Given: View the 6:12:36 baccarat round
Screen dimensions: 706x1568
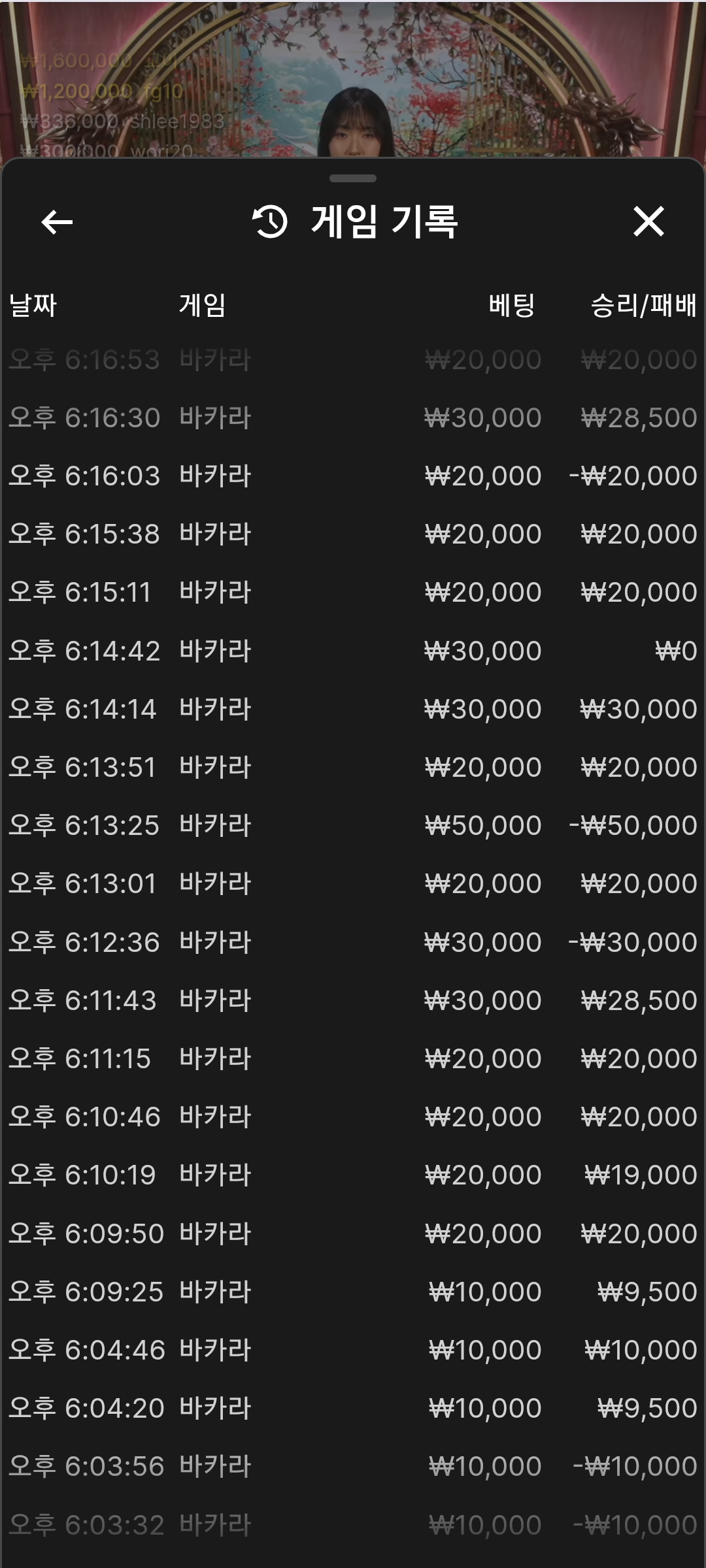Looking at the screenshot, I should tap(353, 942).
